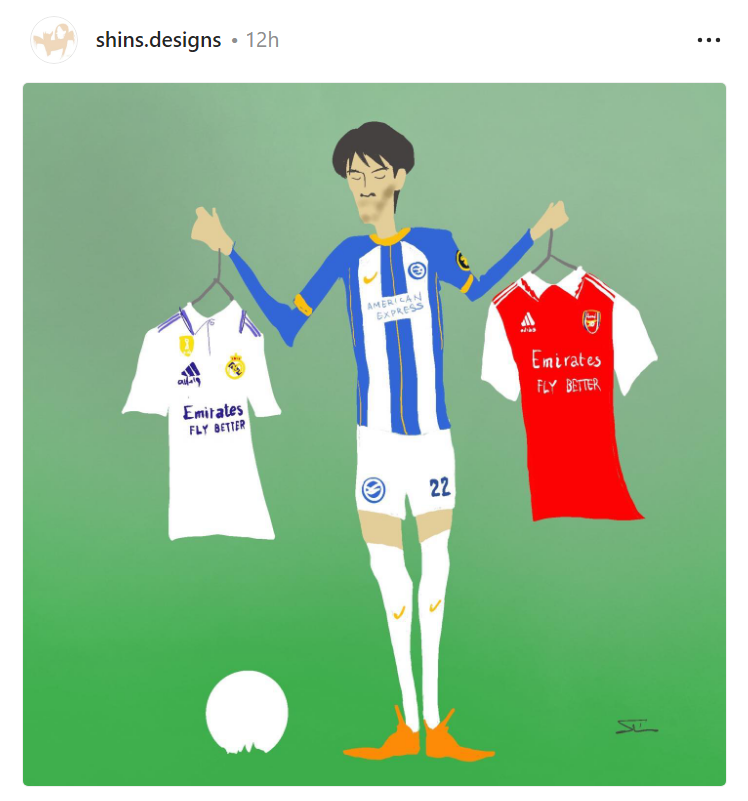Visit the shins.designs username link
The width and height of the screenshot is (748, 801).
(158, 40)
